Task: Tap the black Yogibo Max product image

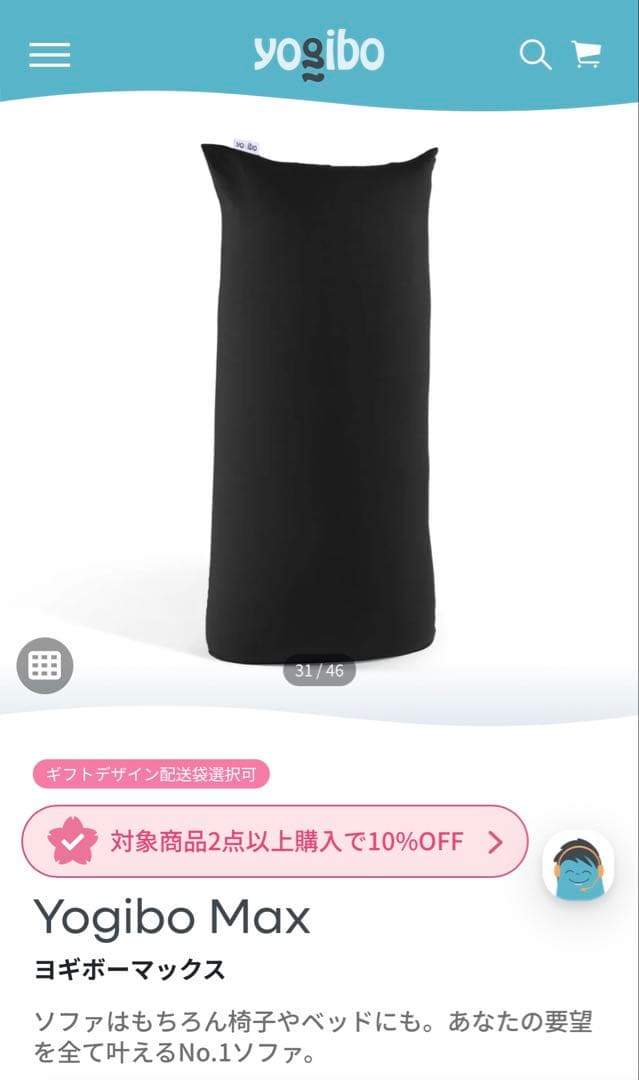Action: pos(319,400)
